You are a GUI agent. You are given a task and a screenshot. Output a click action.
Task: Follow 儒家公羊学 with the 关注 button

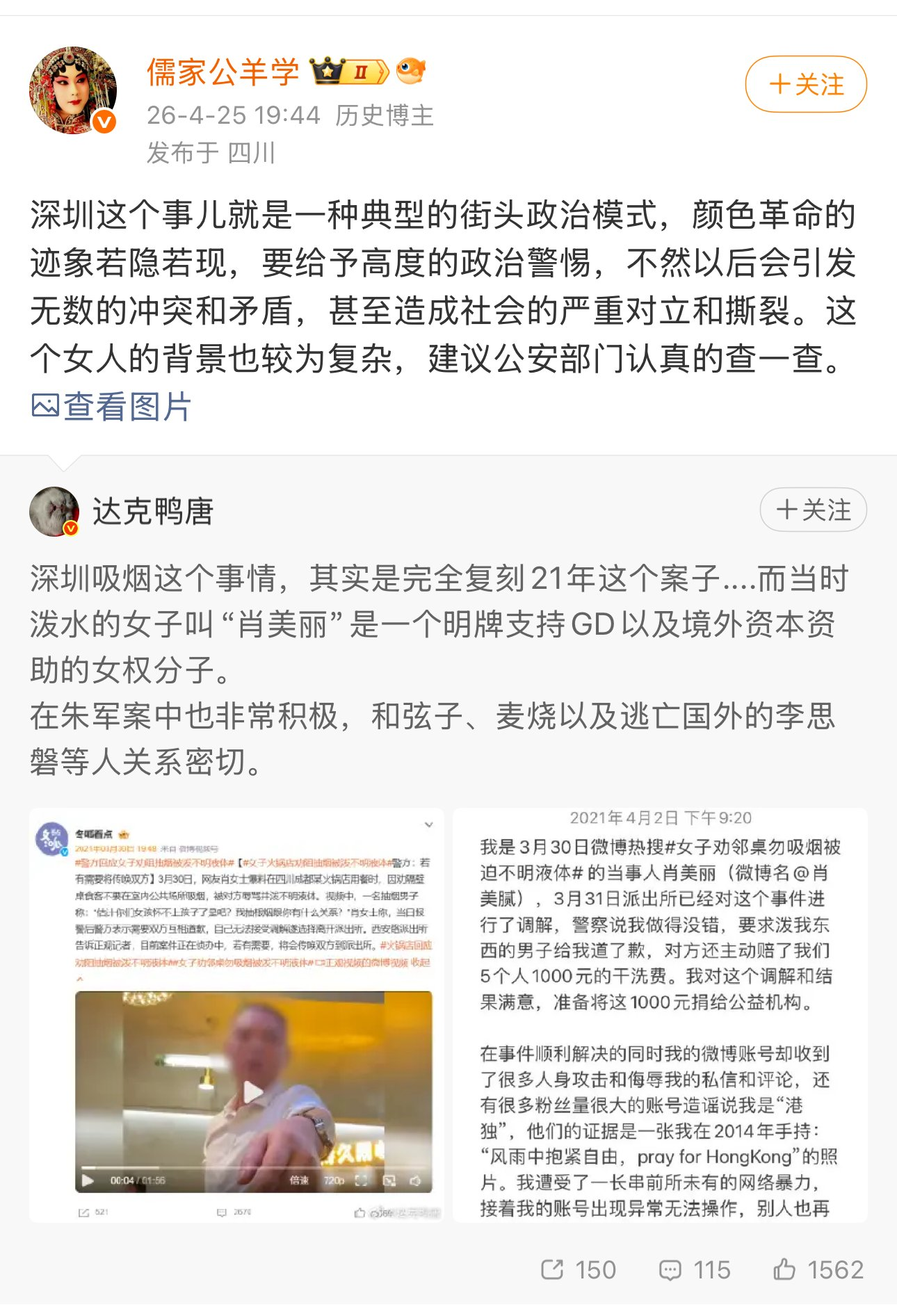point(805,85)
